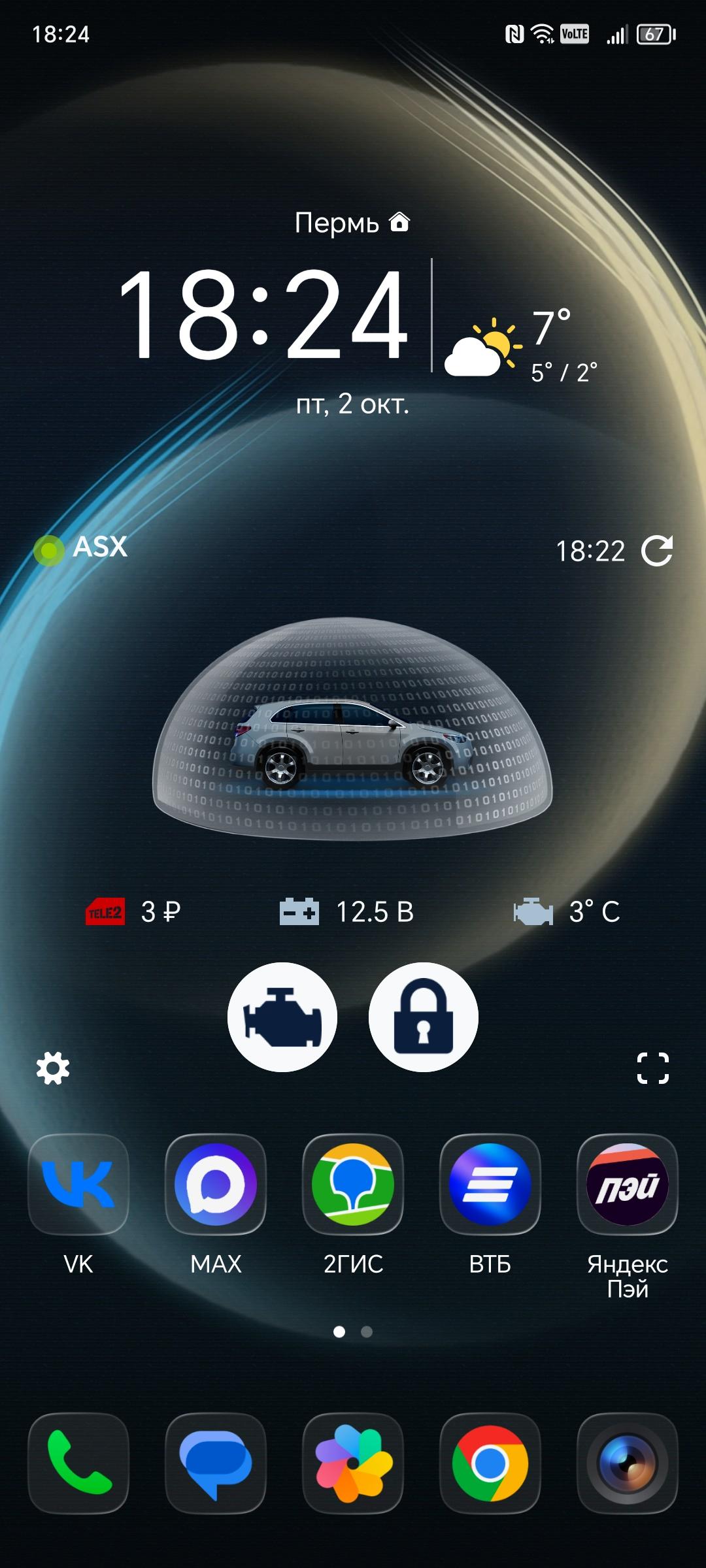Open the car widget settings gear
Screen dimensions: 706x1568
pyautogui.click(x=53, y=1068)
